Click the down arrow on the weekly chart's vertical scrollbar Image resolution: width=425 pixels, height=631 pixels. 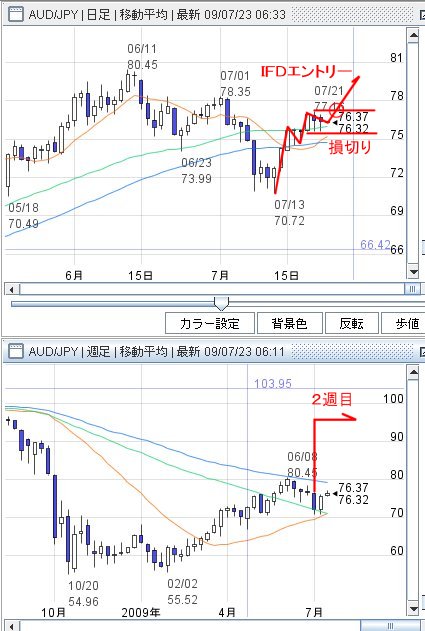coord(413,608)
